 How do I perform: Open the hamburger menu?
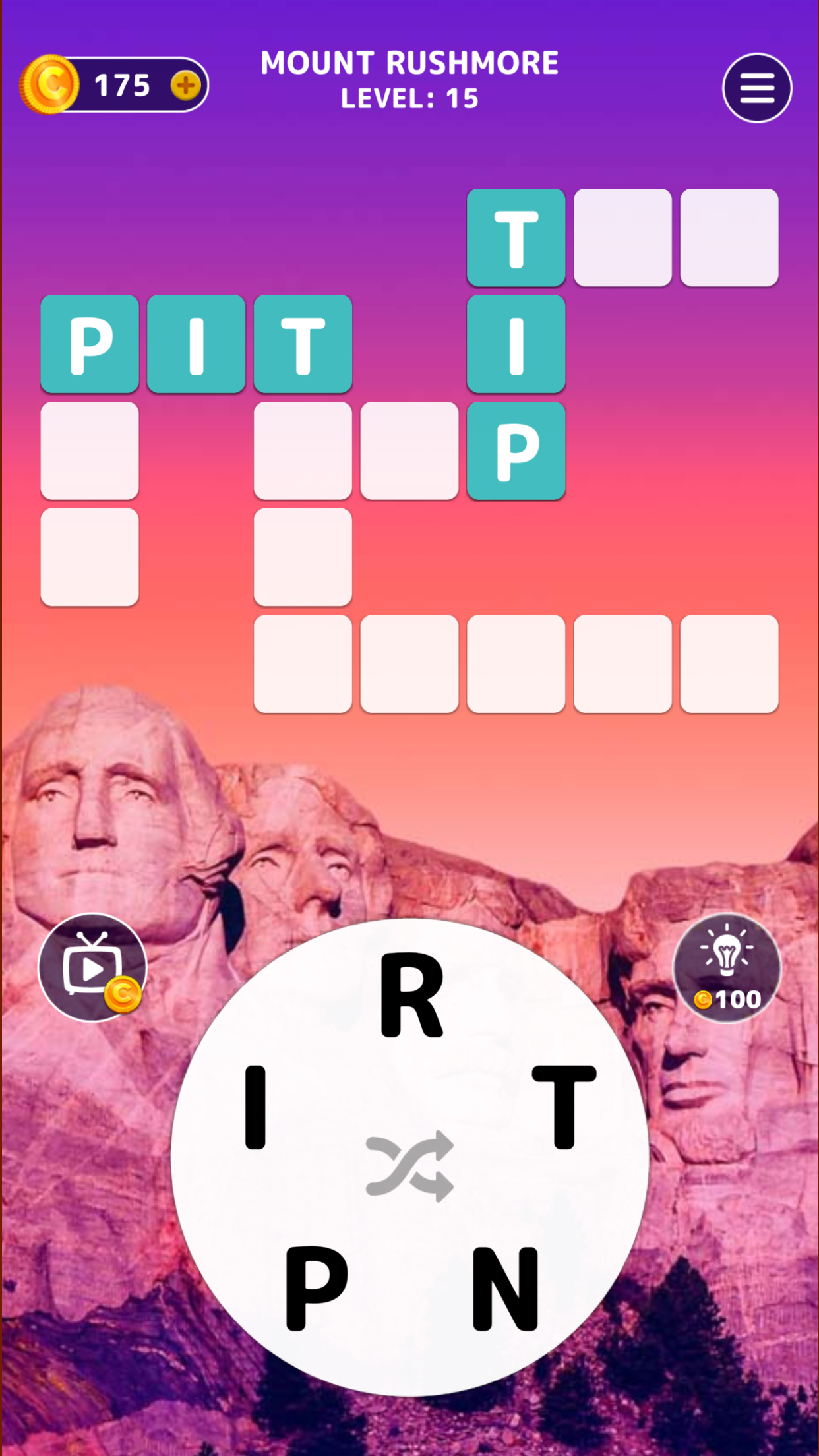[x=756, y=88]
